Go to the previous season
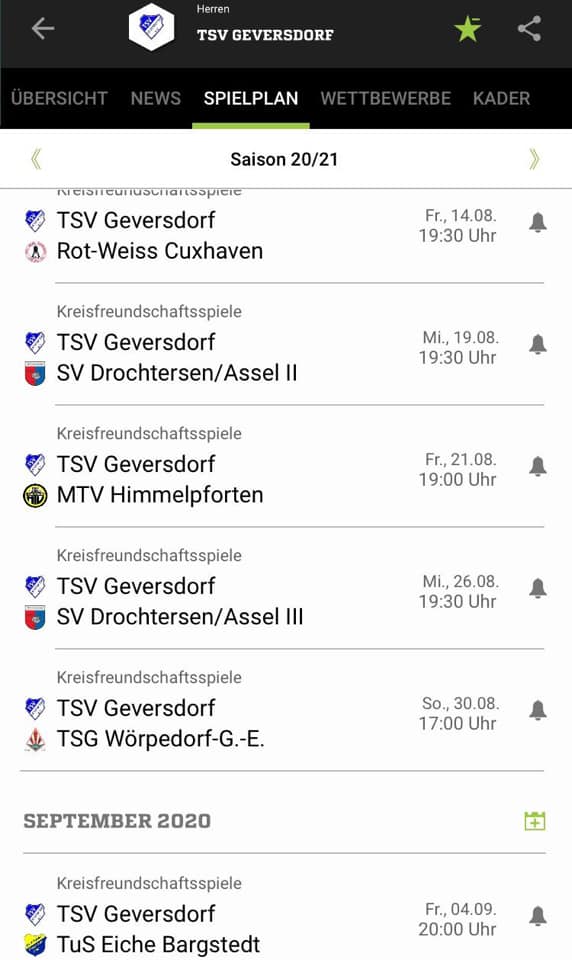 [36, 159]
